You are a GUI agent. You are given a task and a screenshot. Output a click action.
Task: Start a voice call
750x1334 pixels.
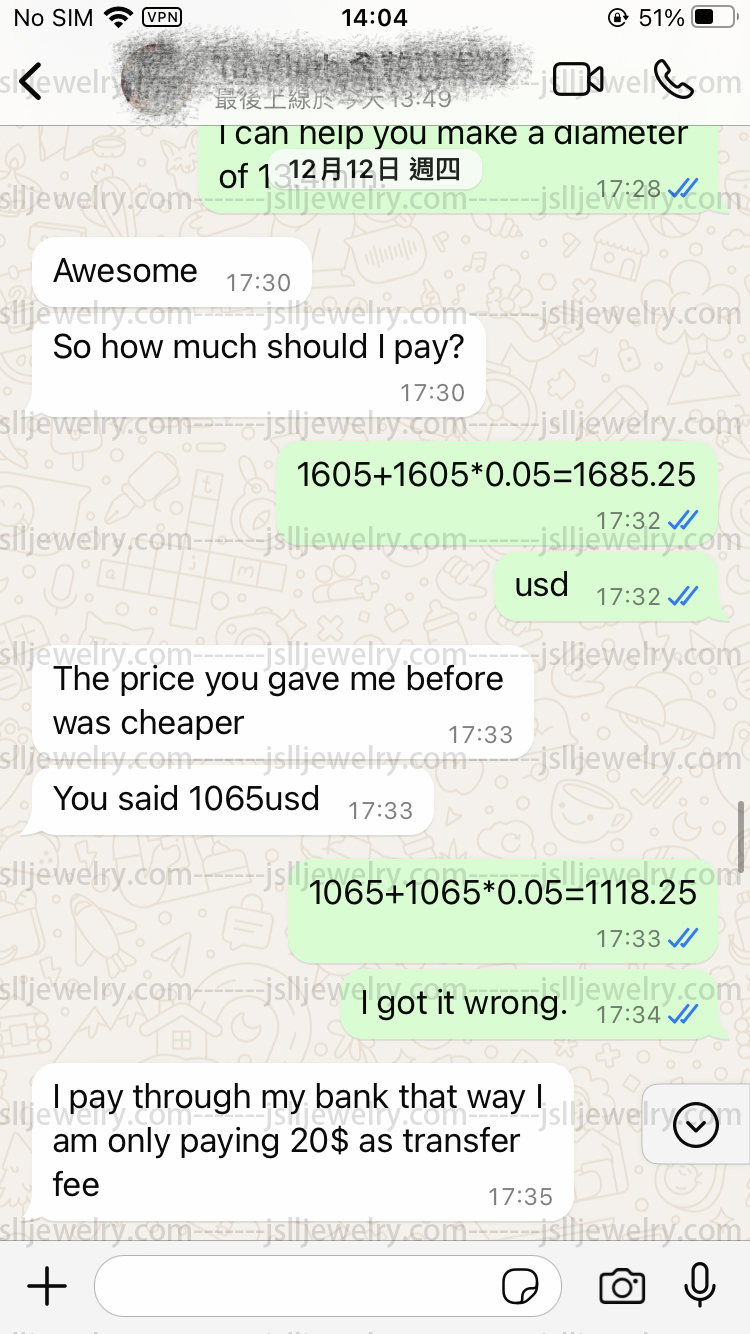coord(673,80)
